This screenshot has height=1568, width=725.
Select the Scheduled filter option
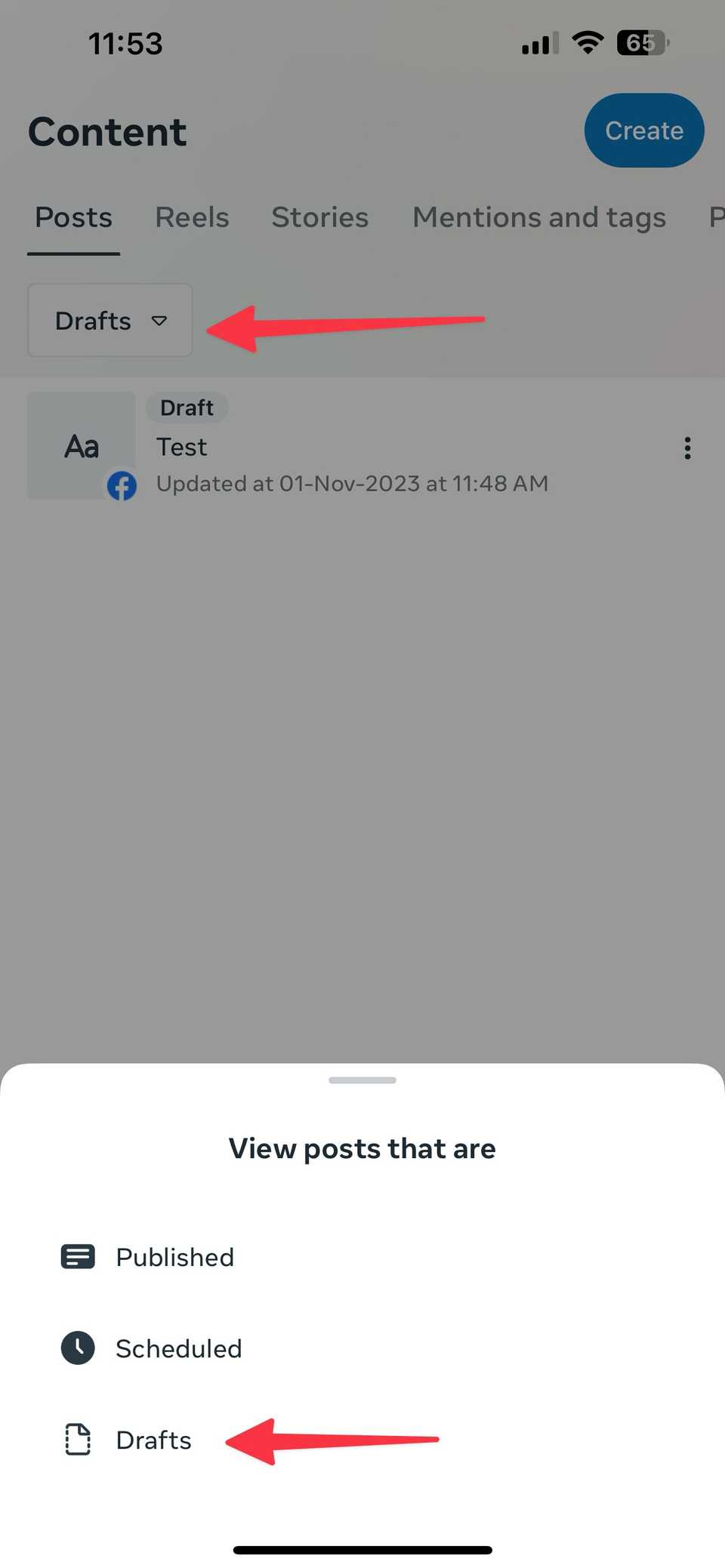coord(178,1348)
